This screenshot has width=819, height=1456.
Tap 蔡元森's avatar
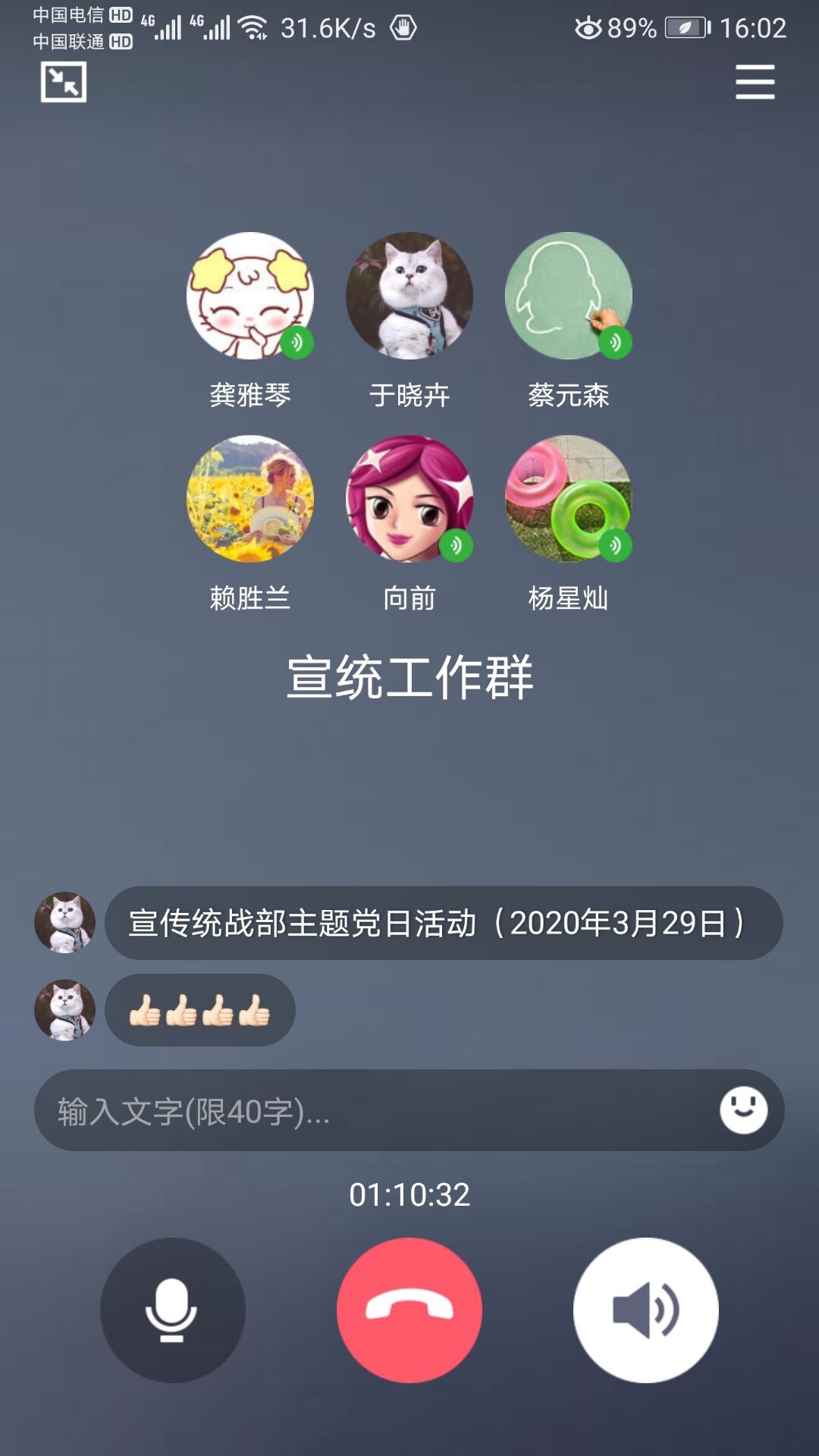pyautogui.click(x=569, y=296)
